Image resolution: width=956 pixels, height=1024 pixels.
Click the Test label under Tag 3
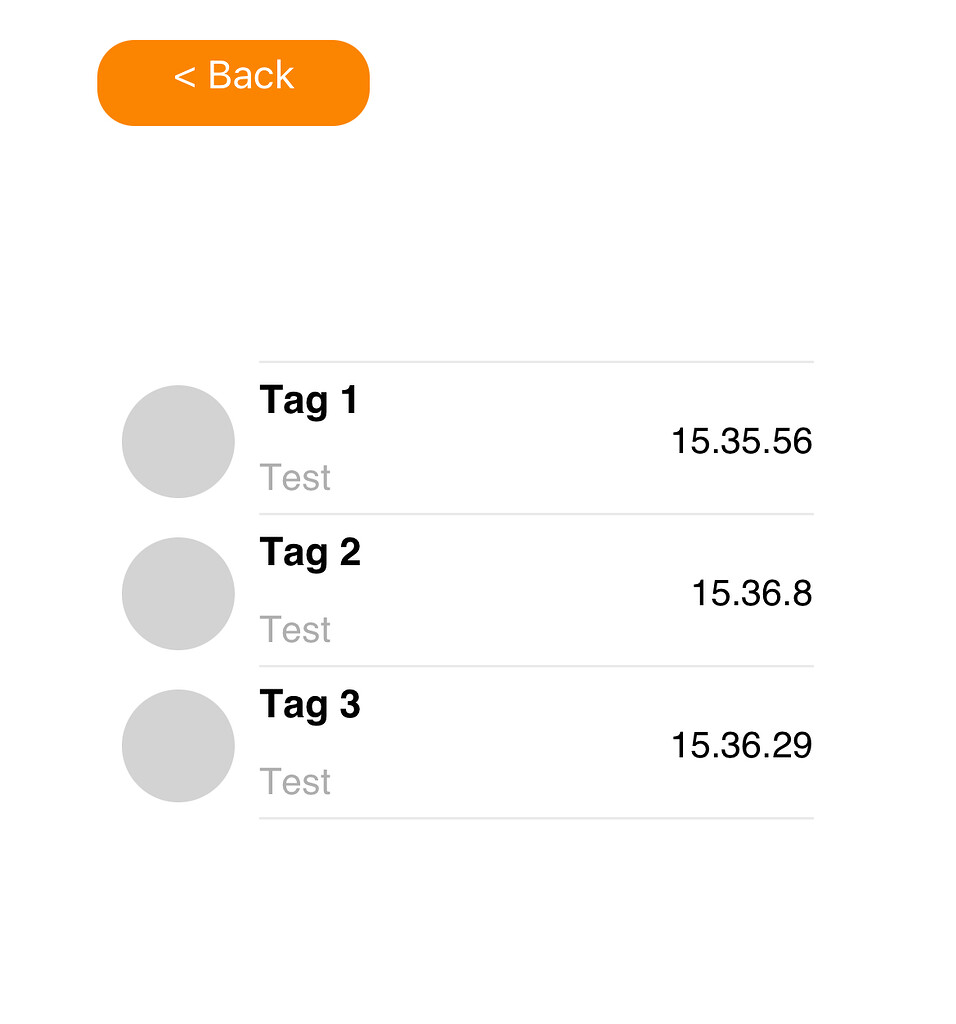click(x=295, y=782)
